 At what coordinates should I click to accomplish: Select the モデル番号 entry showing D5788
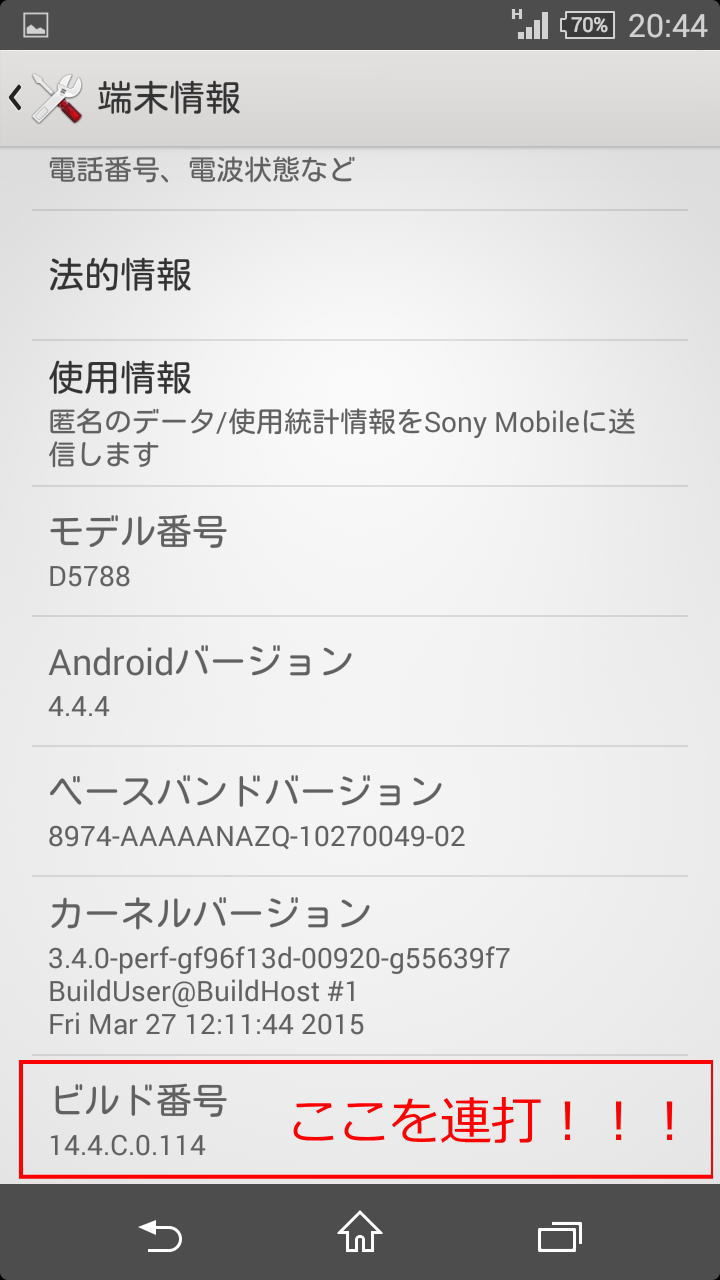point(360,550)
